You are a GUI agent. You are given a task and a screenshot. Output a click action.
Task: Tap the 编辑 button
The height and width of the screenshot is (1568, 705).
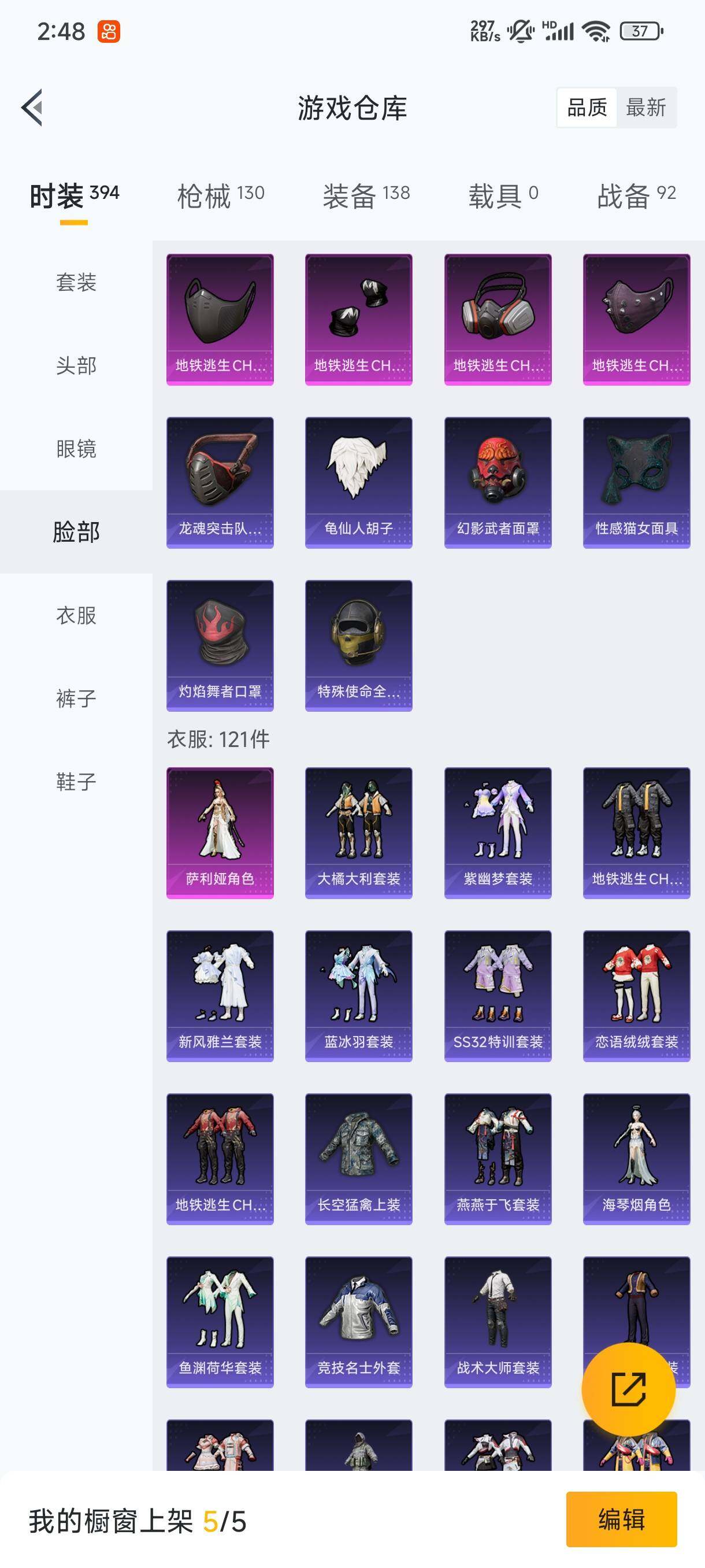coord(621,1519)
